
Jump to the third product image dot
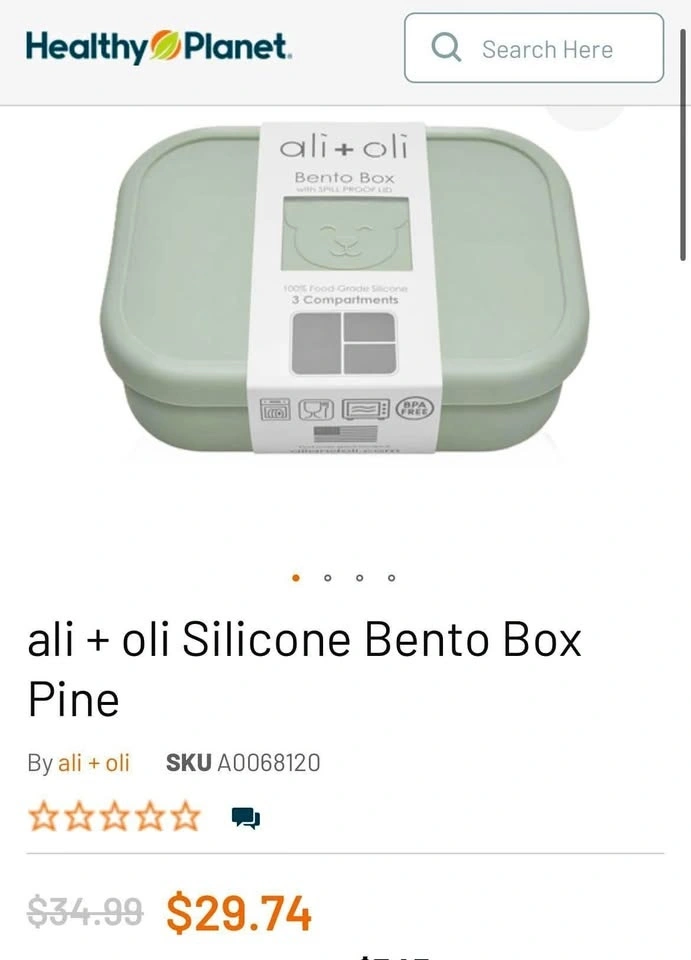[359, 578]
